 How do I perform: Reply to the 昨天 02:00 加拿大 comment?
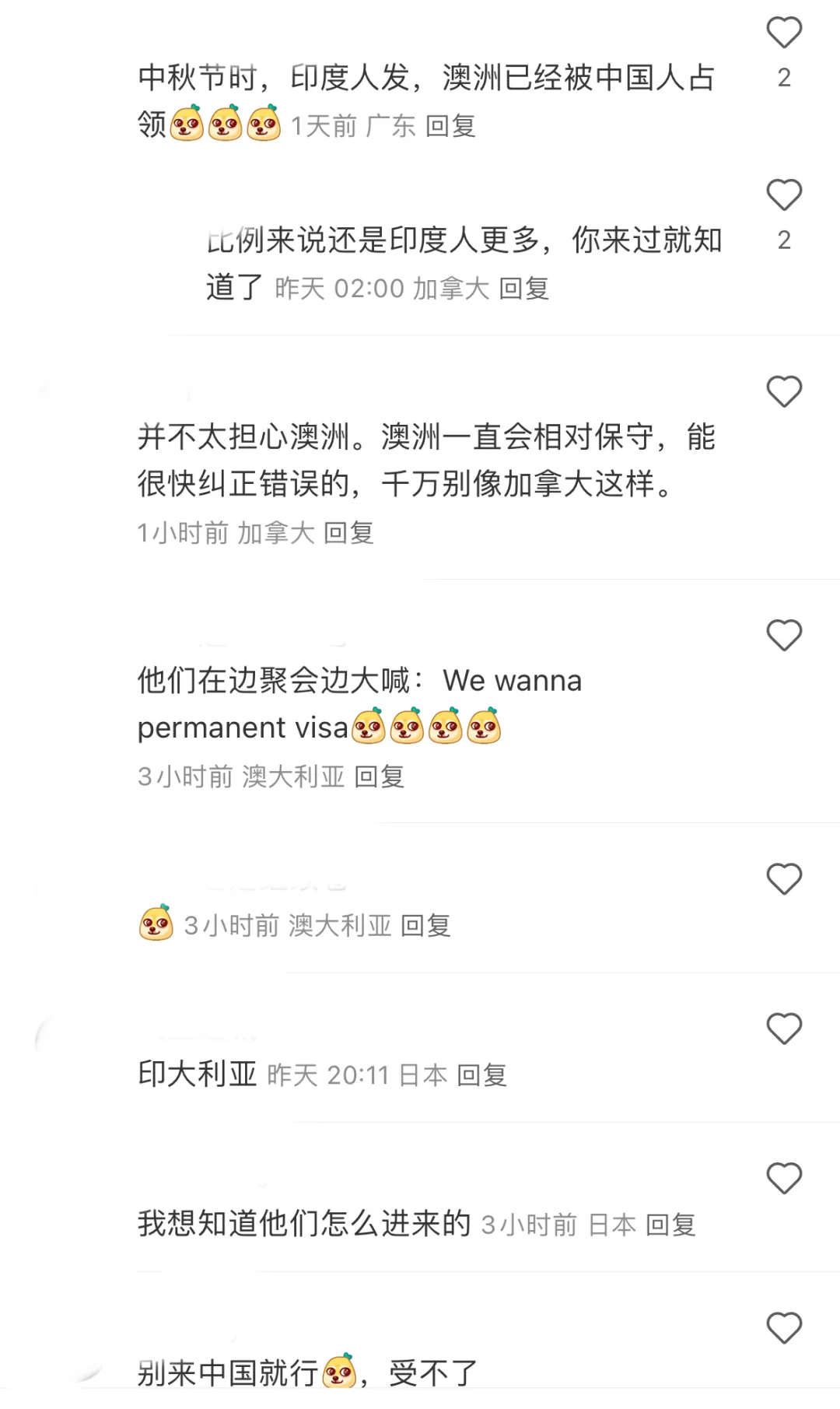click(x=523, y=289)
